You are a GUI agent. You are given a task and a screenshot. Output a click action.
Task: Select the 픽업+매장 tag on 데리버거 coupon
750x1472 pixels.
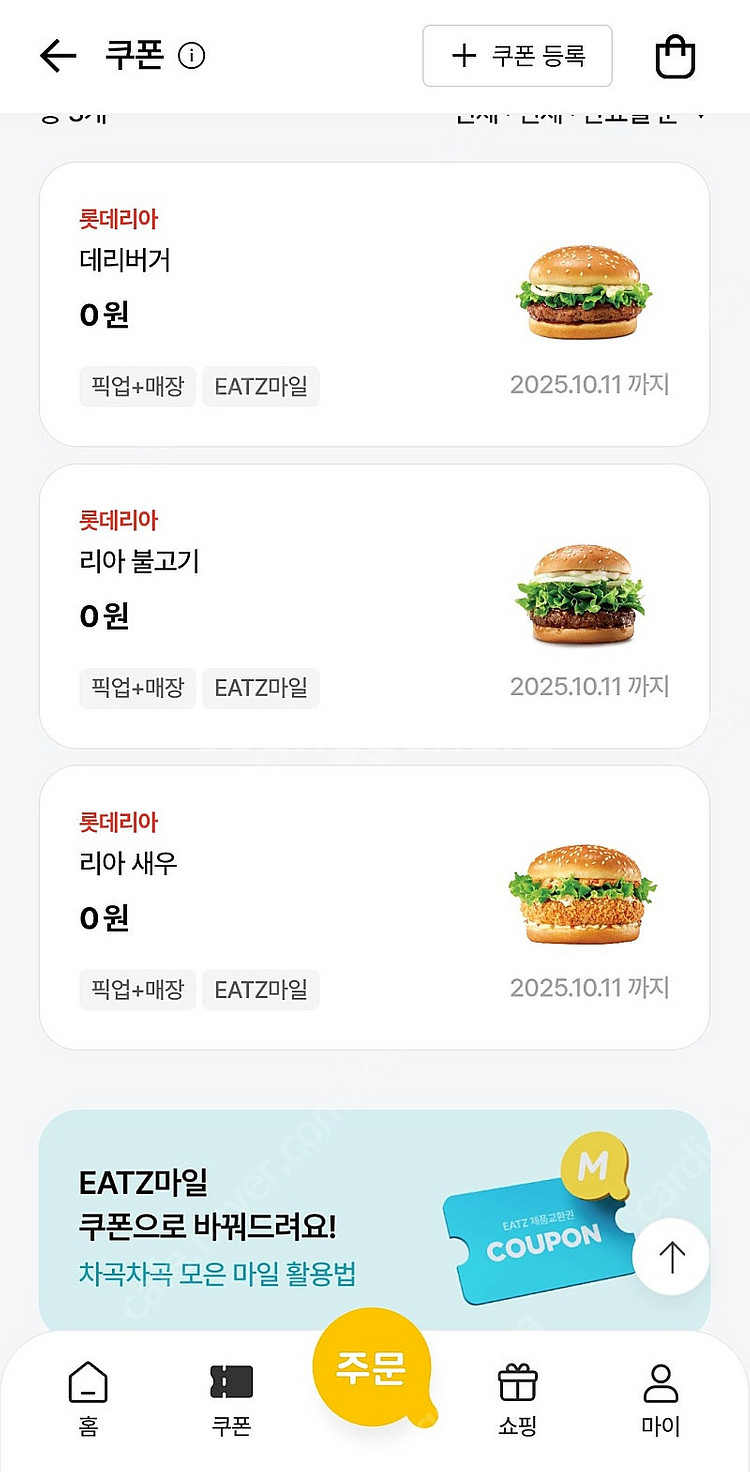(x=137, y=386)
